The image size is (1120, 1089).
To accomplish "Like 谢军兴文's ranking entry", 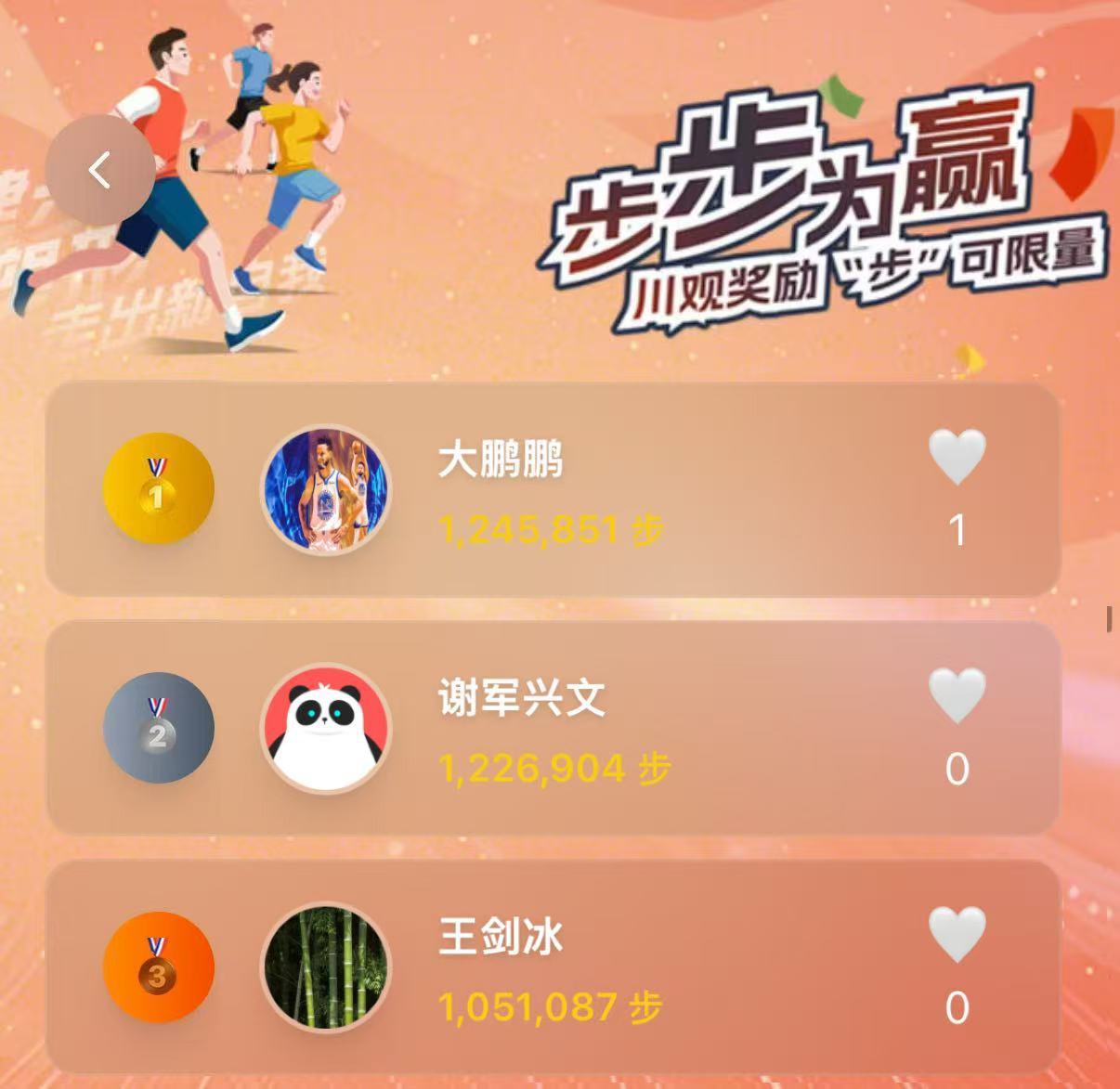I will tap(957, 695).
